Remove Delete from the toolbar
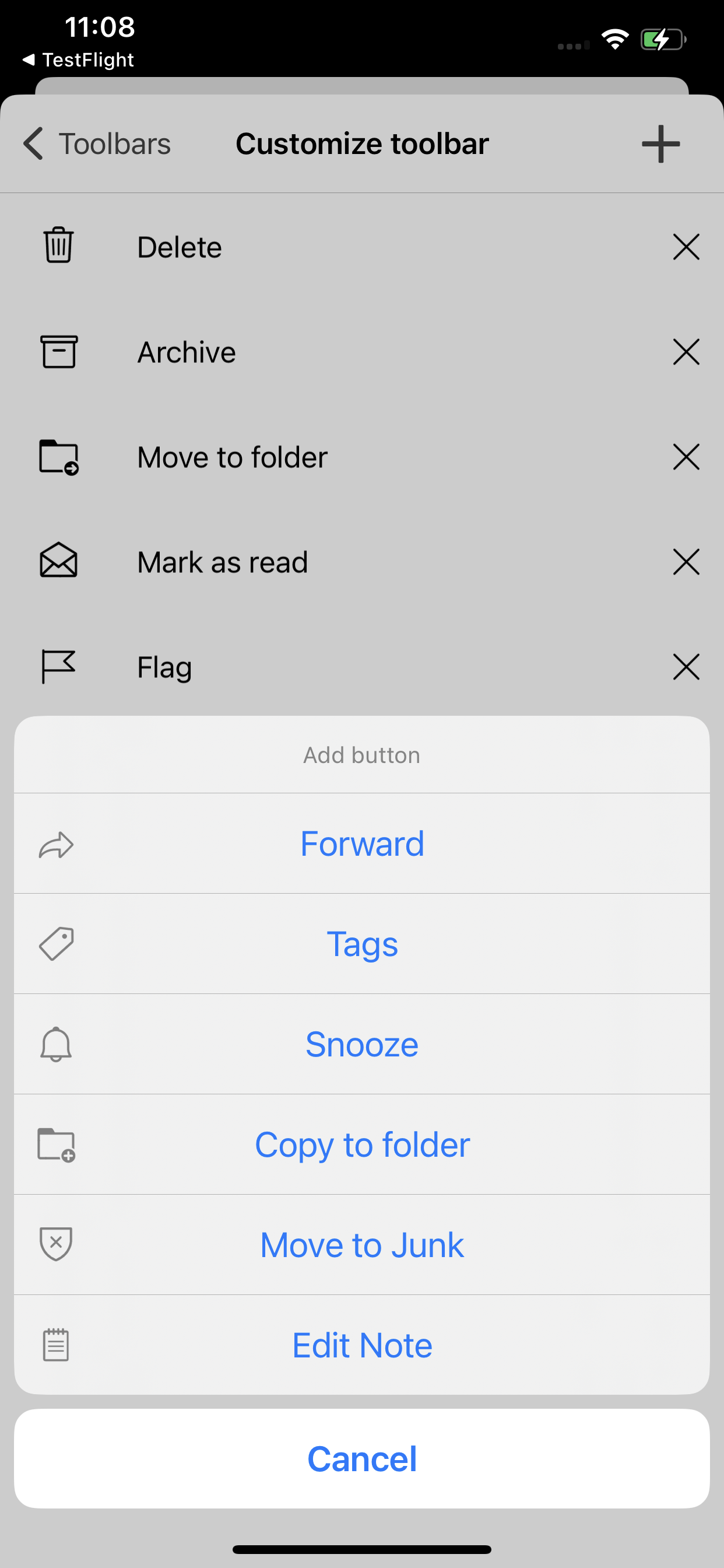Image resolution: width=724 pixels, height=1568 pixels. pos(686,247)
